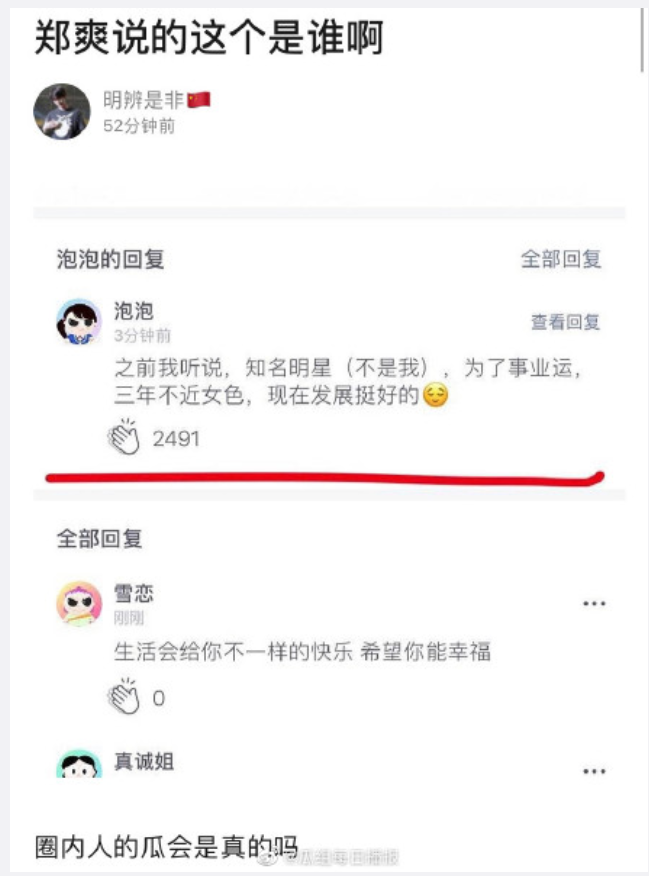This screenshot has width=649, height=876.
Task: Open the avatar of poster 明辨是非
Action: (62, 111)
